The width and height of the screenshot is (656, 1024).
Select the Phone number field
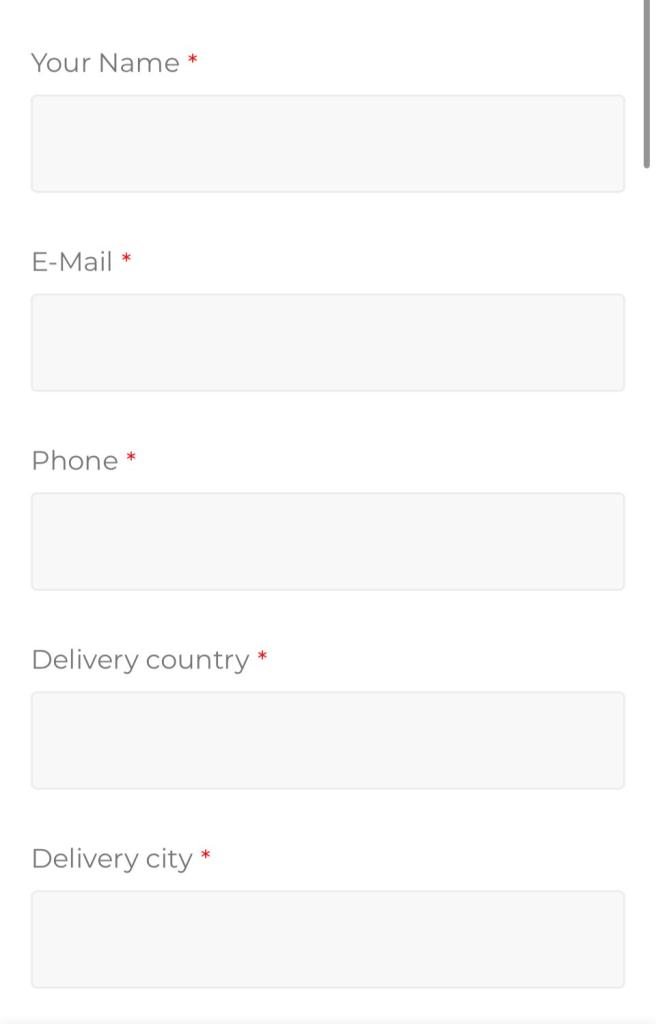tap(328, 542)
